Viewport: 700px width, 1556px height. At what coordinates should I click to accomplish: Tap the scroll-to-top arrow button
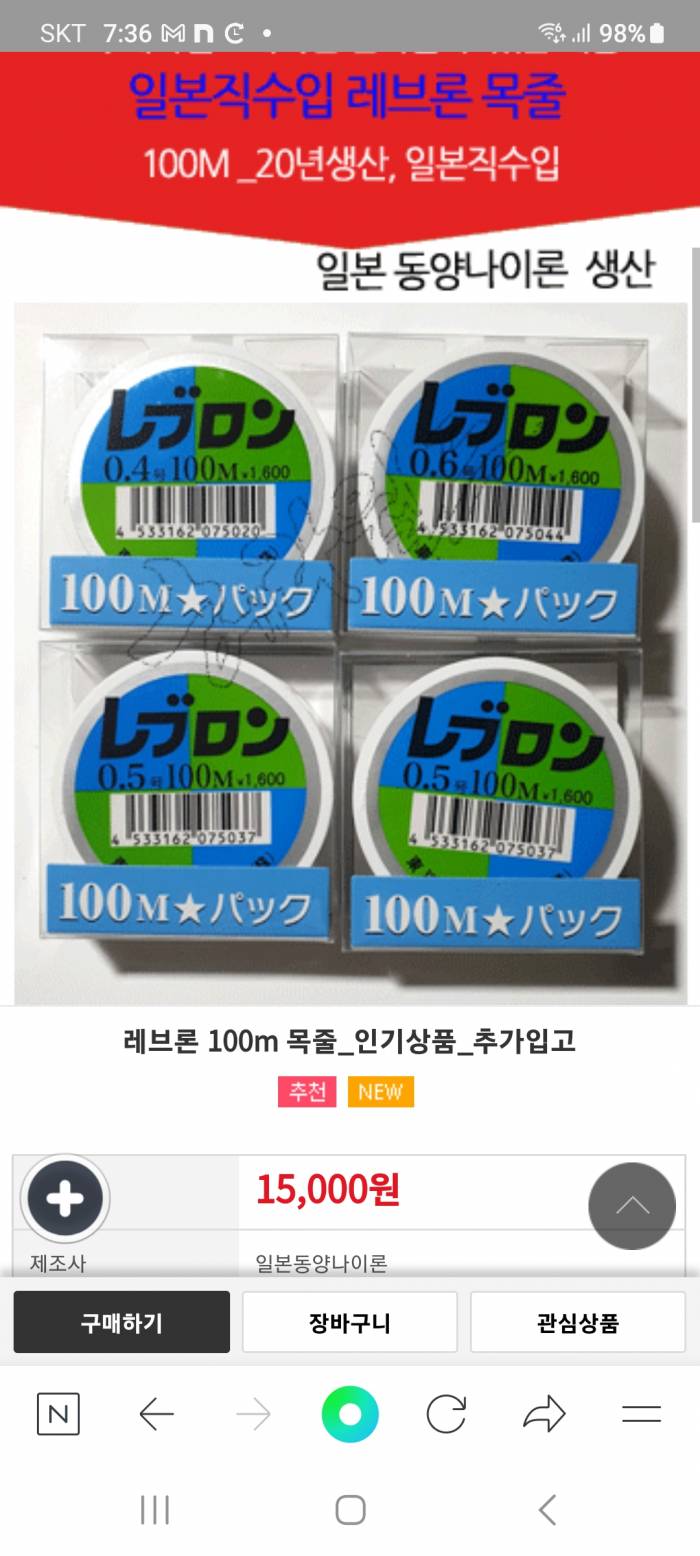click(632, 1205)
